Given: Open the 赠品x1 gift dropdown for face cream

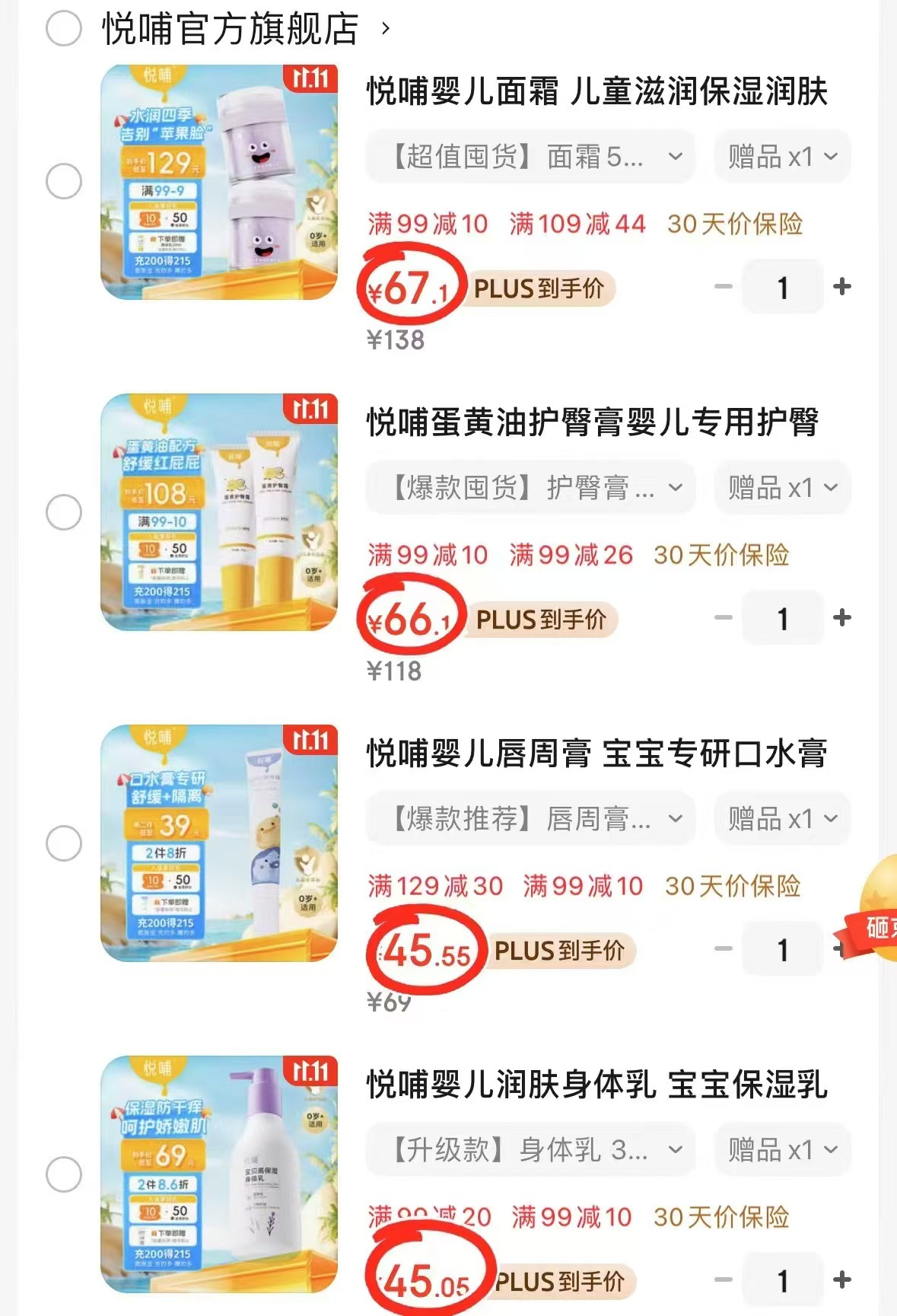Looking at the screenshot, I should 782,157.
